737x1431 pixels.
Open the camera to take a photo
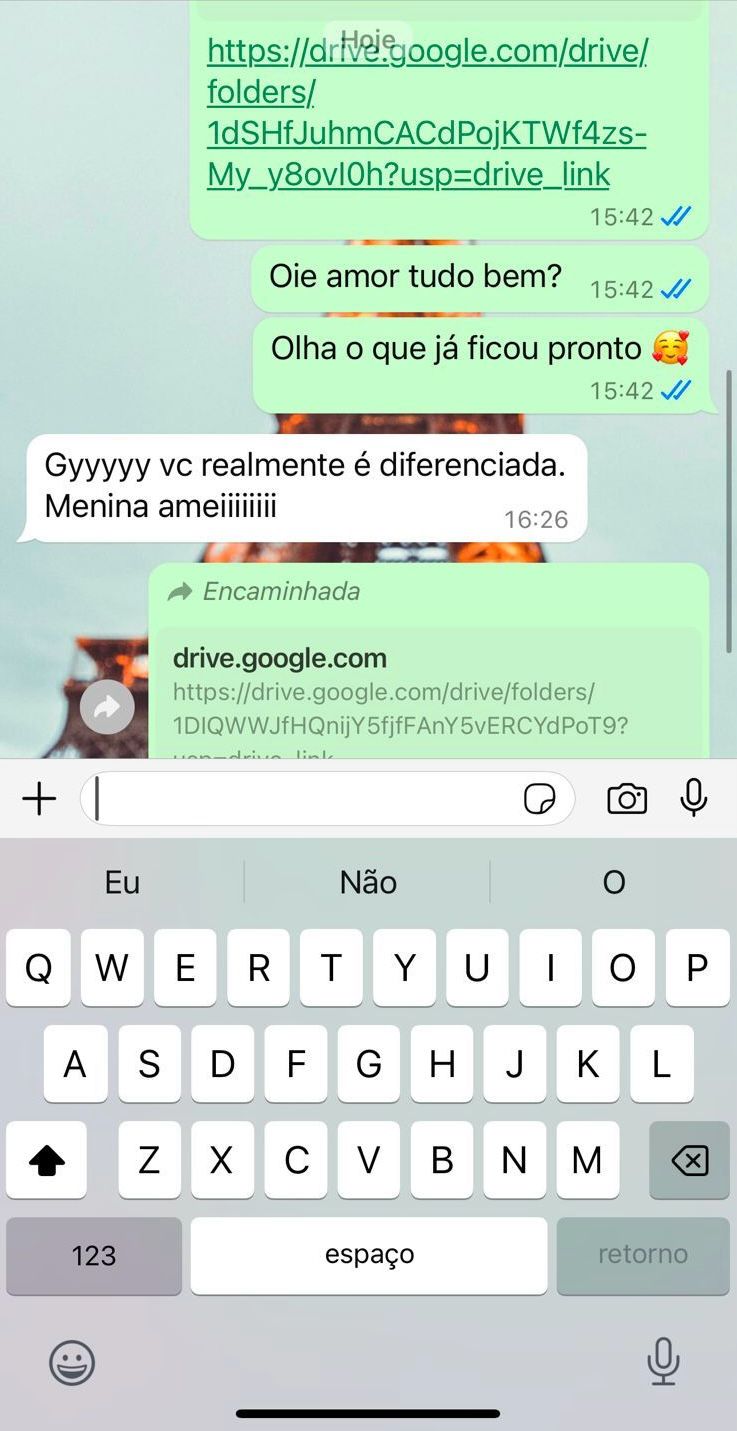[627, 799]
